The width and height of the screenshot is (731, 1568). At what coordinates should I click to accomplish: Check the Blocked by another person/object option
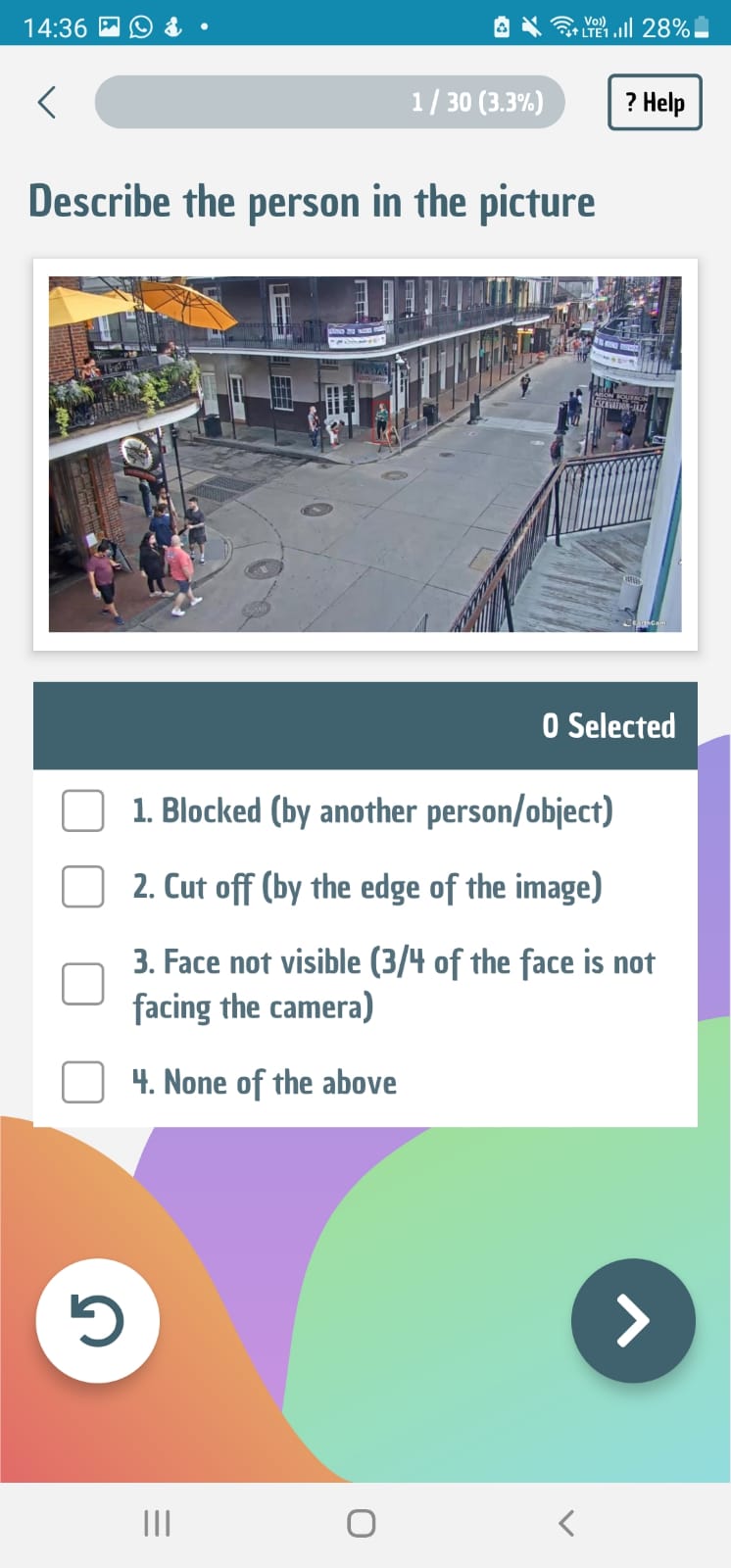click(83, 810)
